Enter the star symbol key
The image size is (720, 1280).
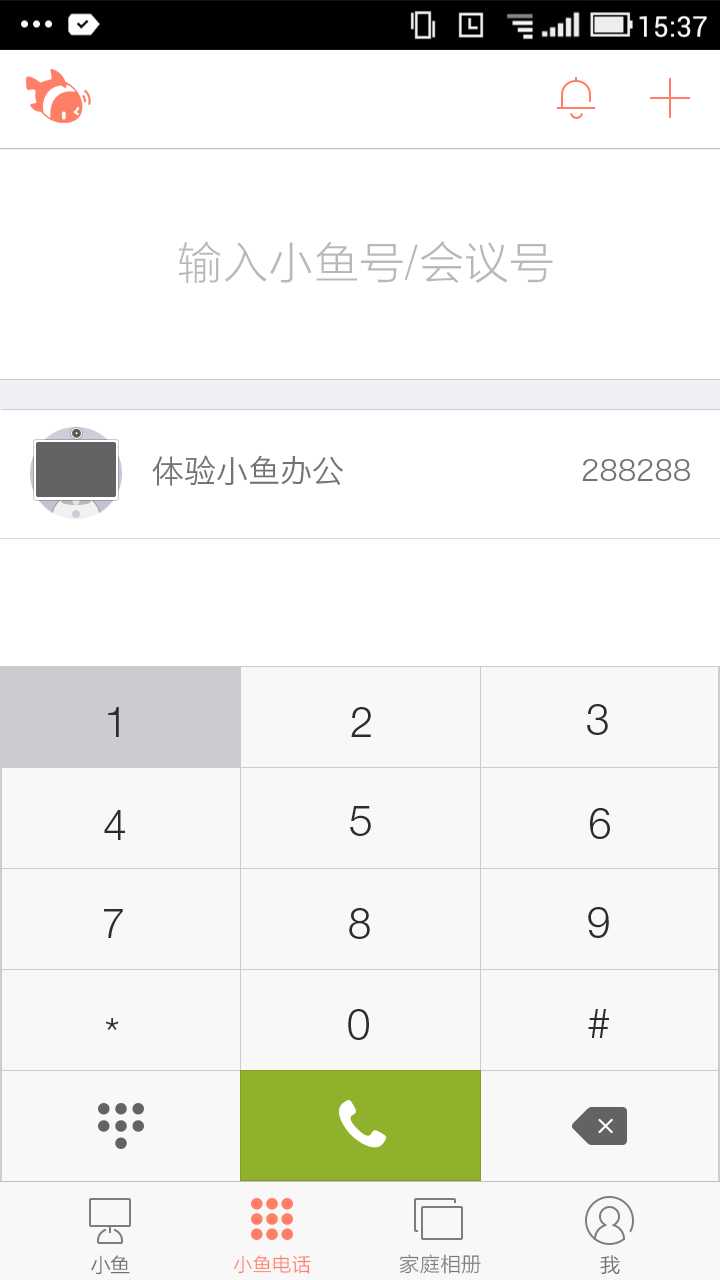point(120,1021)
